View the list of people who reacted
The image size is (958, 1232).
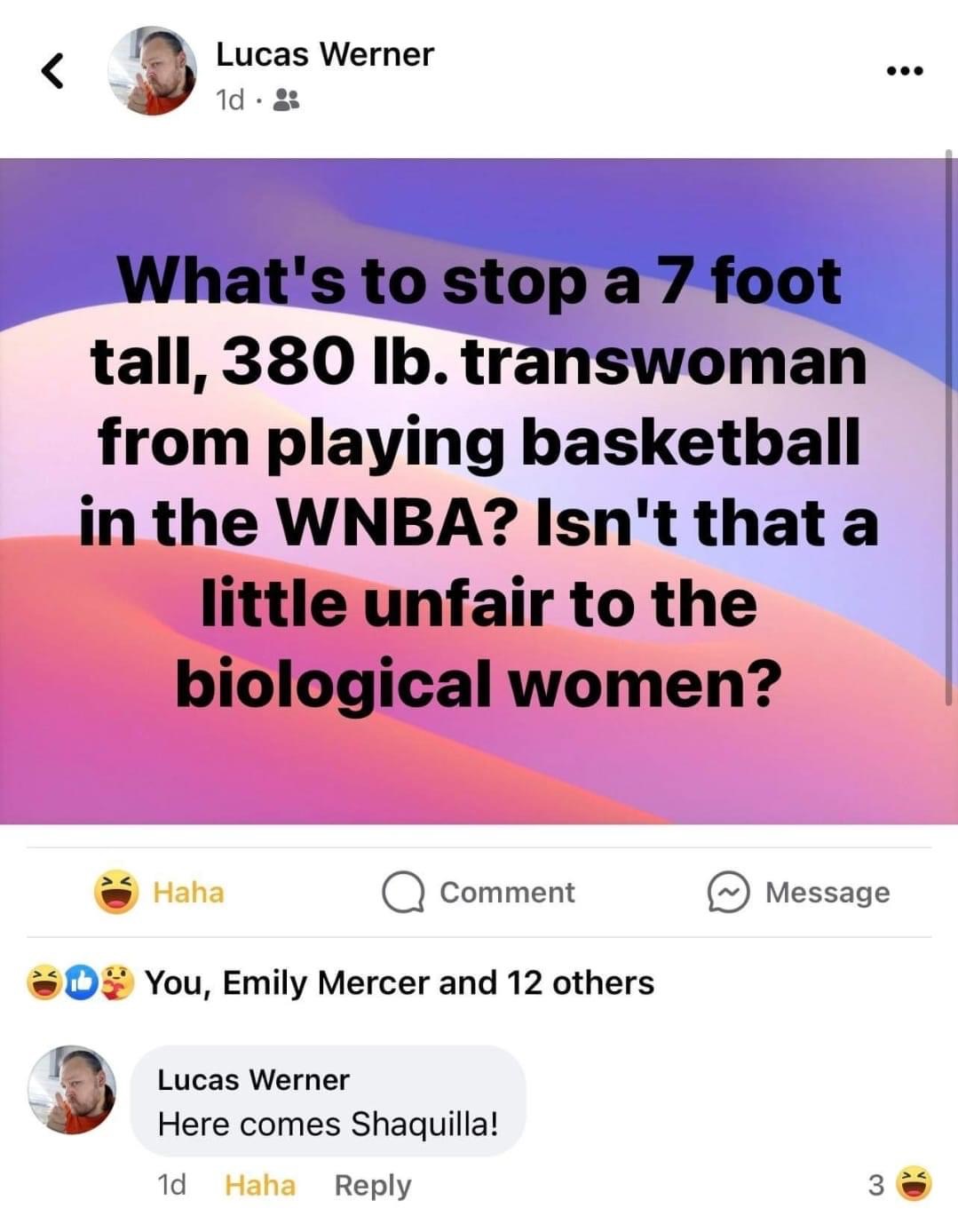click(398, 982)
